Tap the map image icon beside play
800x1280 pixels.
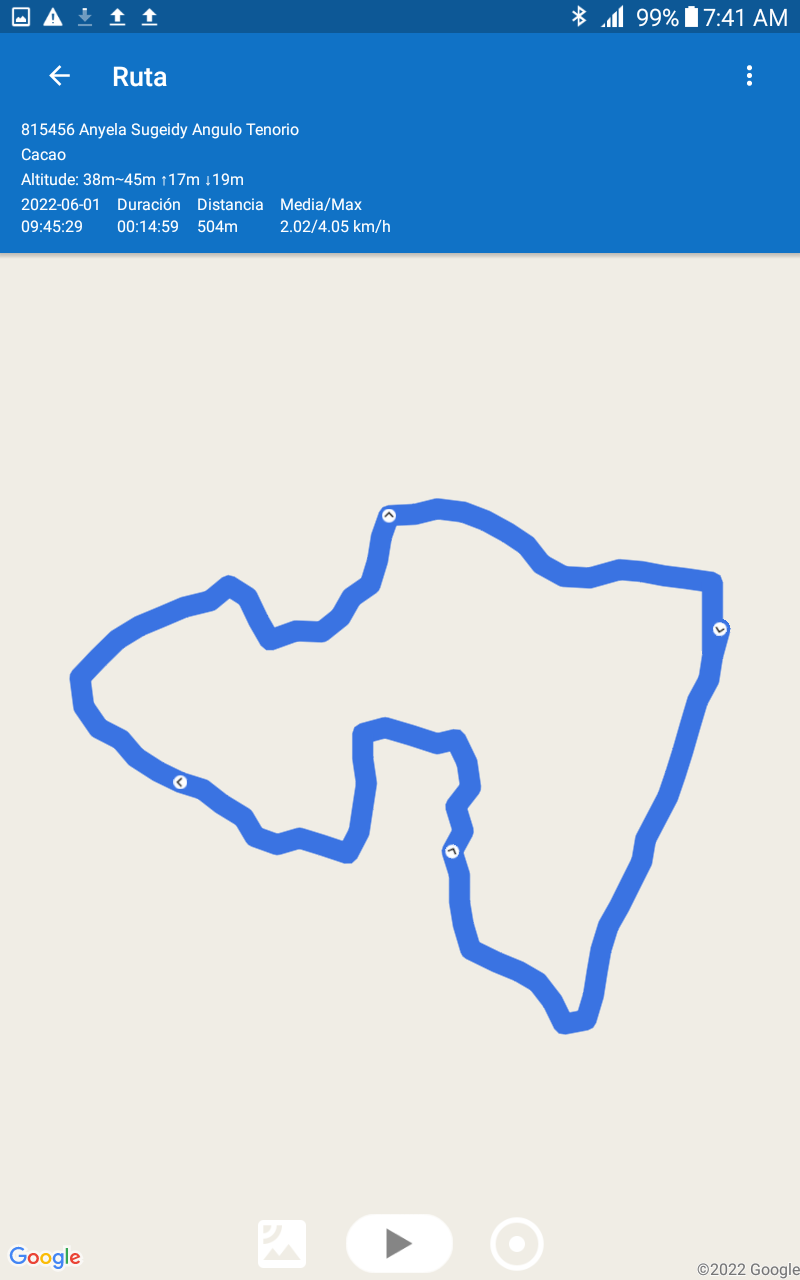click(282, 1244)
